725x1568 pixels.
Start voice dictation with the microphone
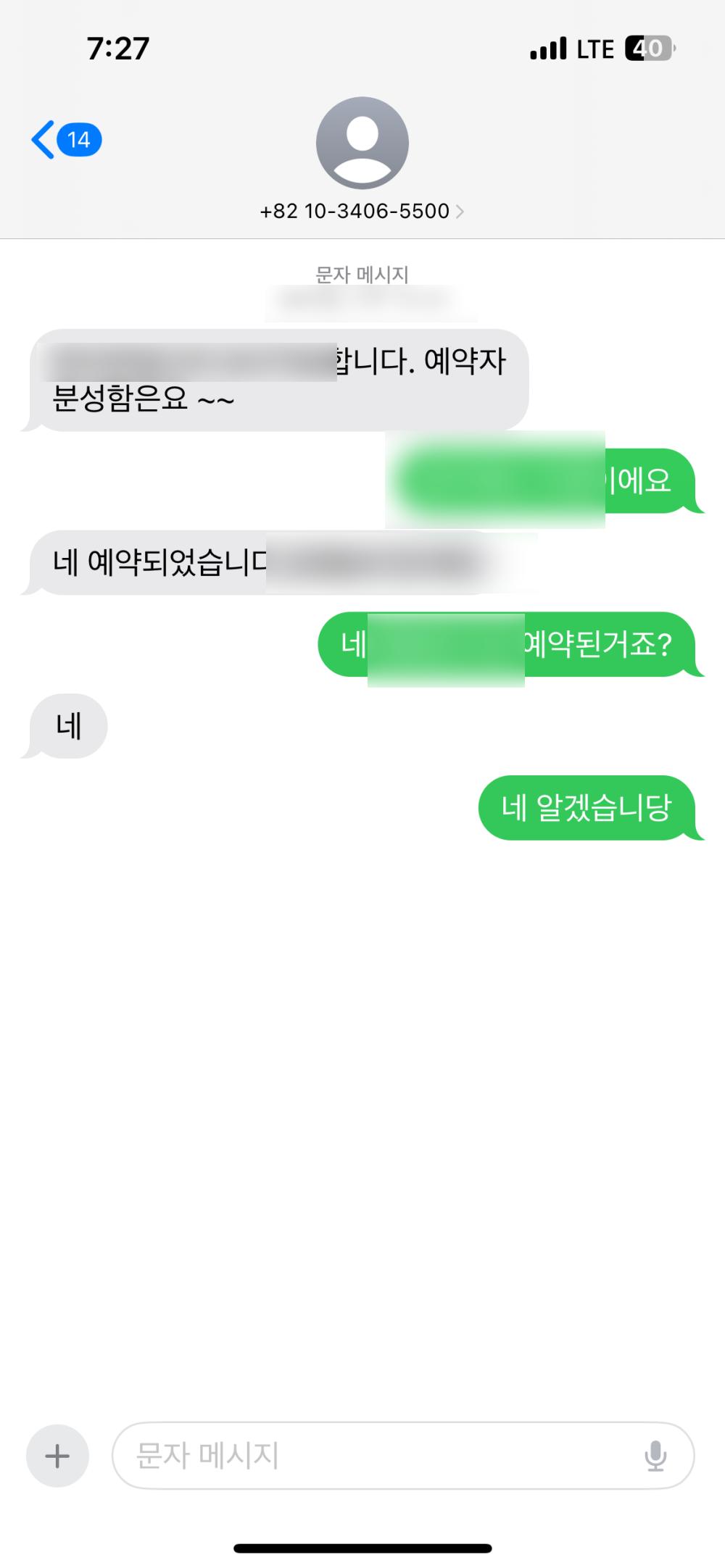[x=655, y=1456]
